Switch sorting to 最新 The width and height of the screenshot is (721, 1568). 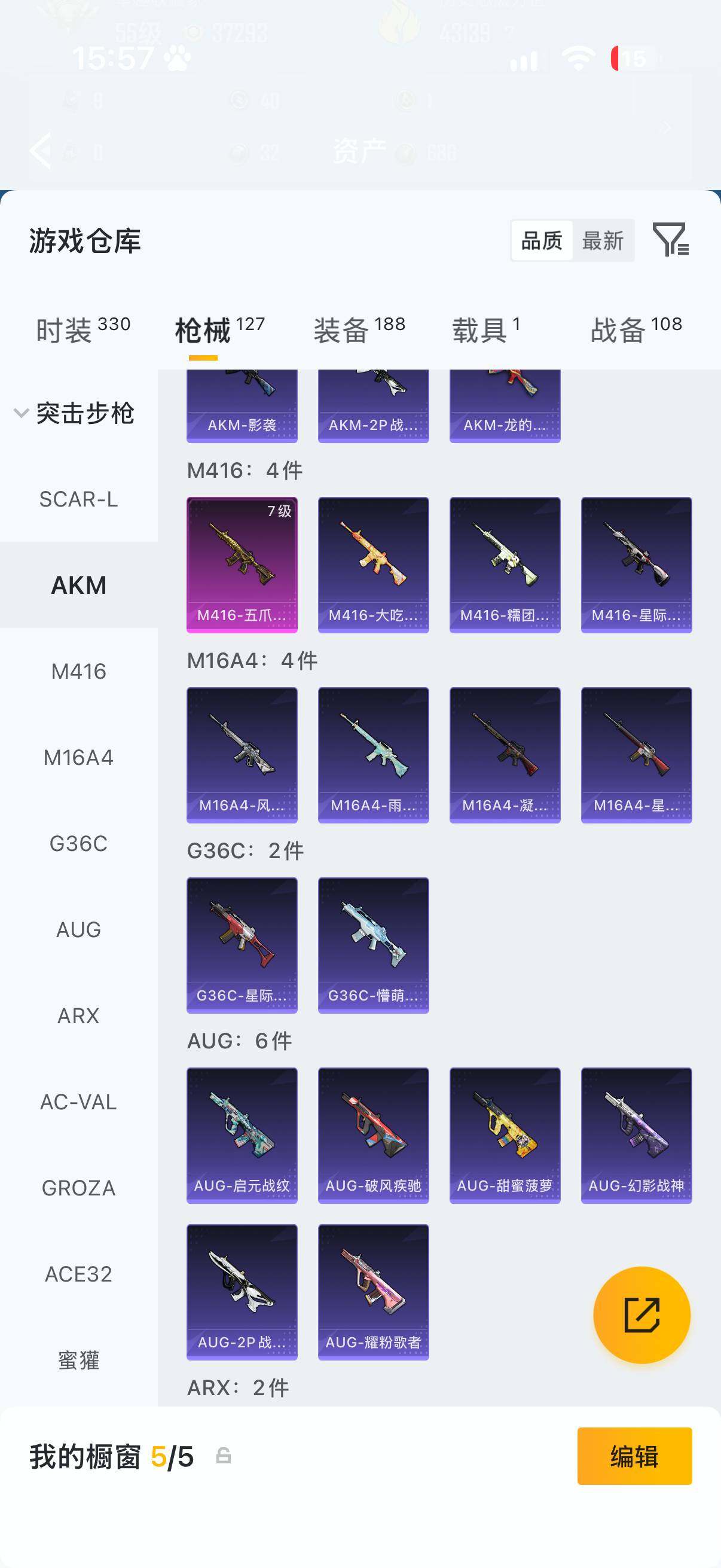tap(603, 241)
